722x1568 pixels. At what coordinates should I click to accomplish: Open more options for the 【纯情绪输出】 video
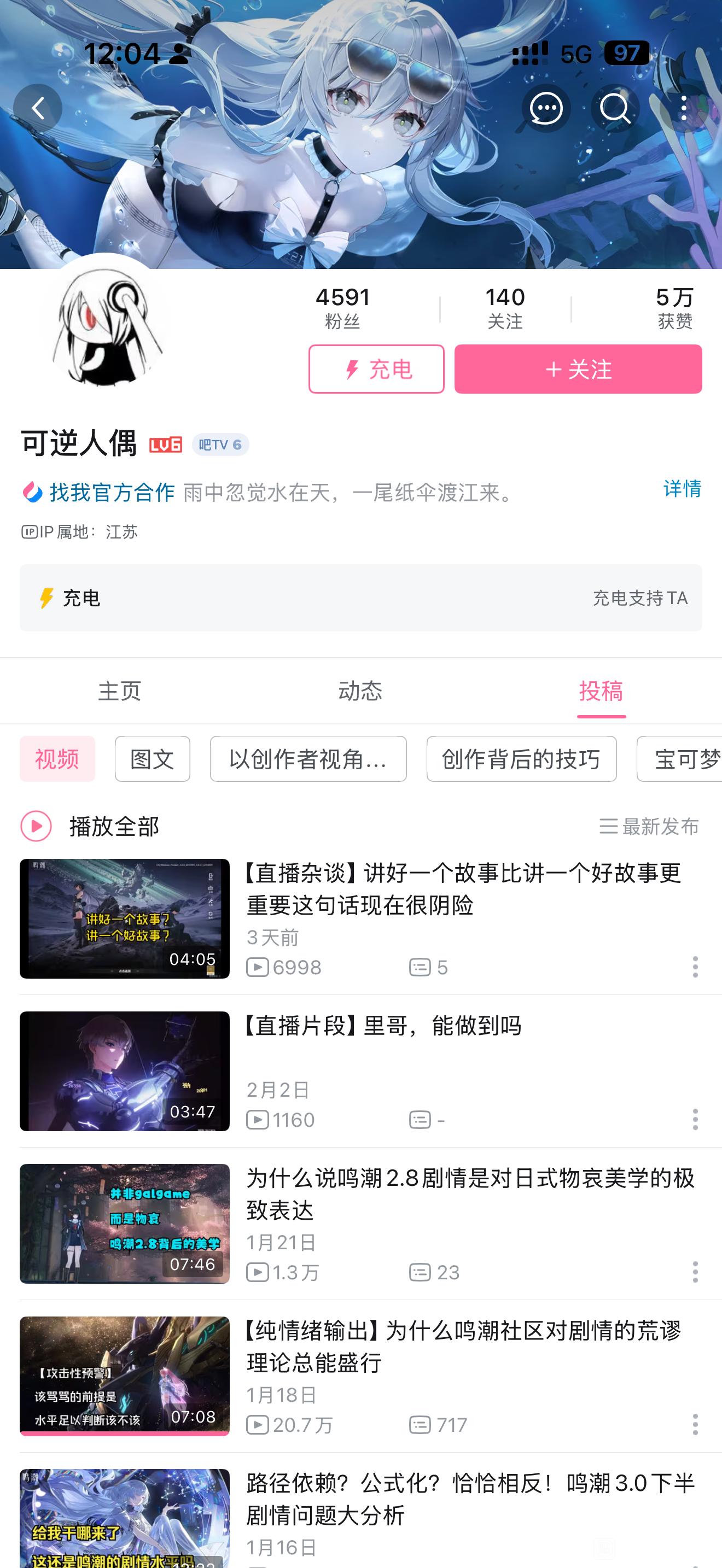tap(695, 1425)
